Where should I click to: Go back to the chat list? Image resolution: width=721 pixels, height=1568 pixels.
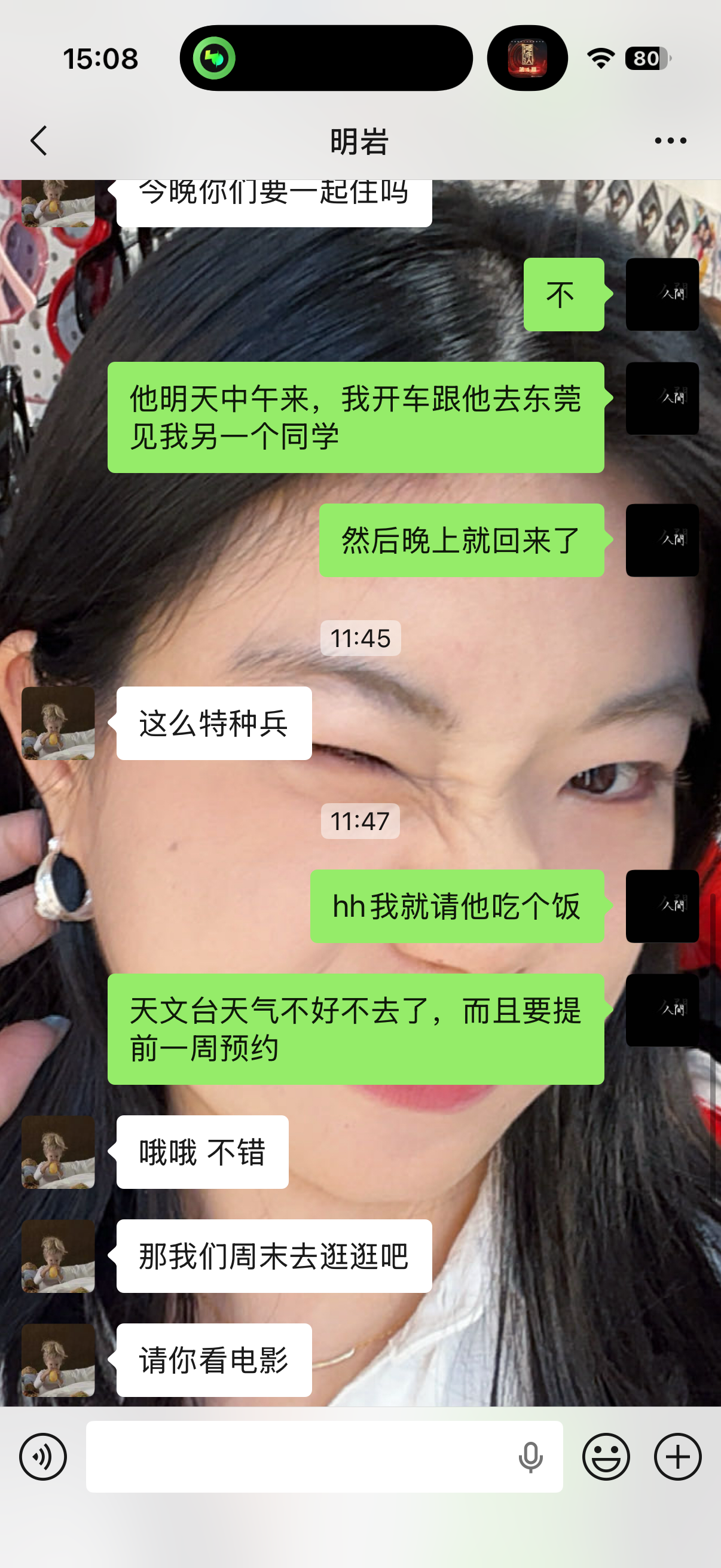(39, 141)
